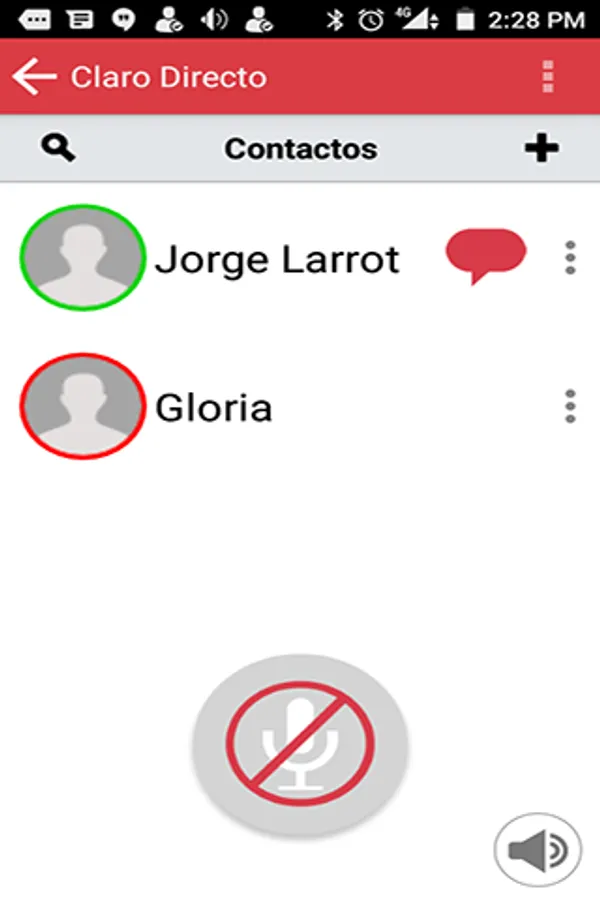Show more options for Gloria

click(570, 407)
